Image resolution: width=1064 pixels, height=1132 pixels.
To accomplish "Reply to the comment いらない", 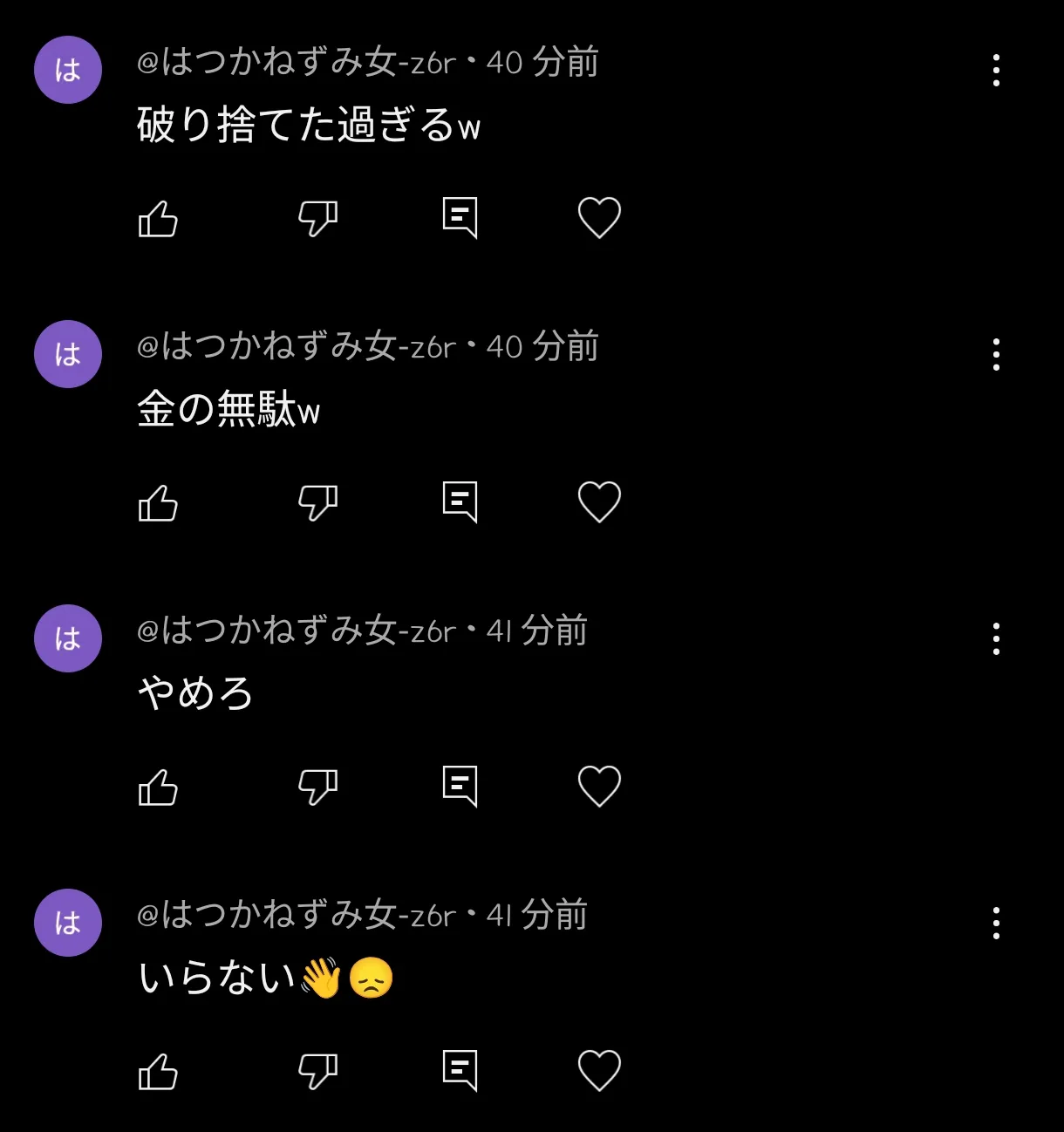I will pyautogui.click(x=460, y=1071).
